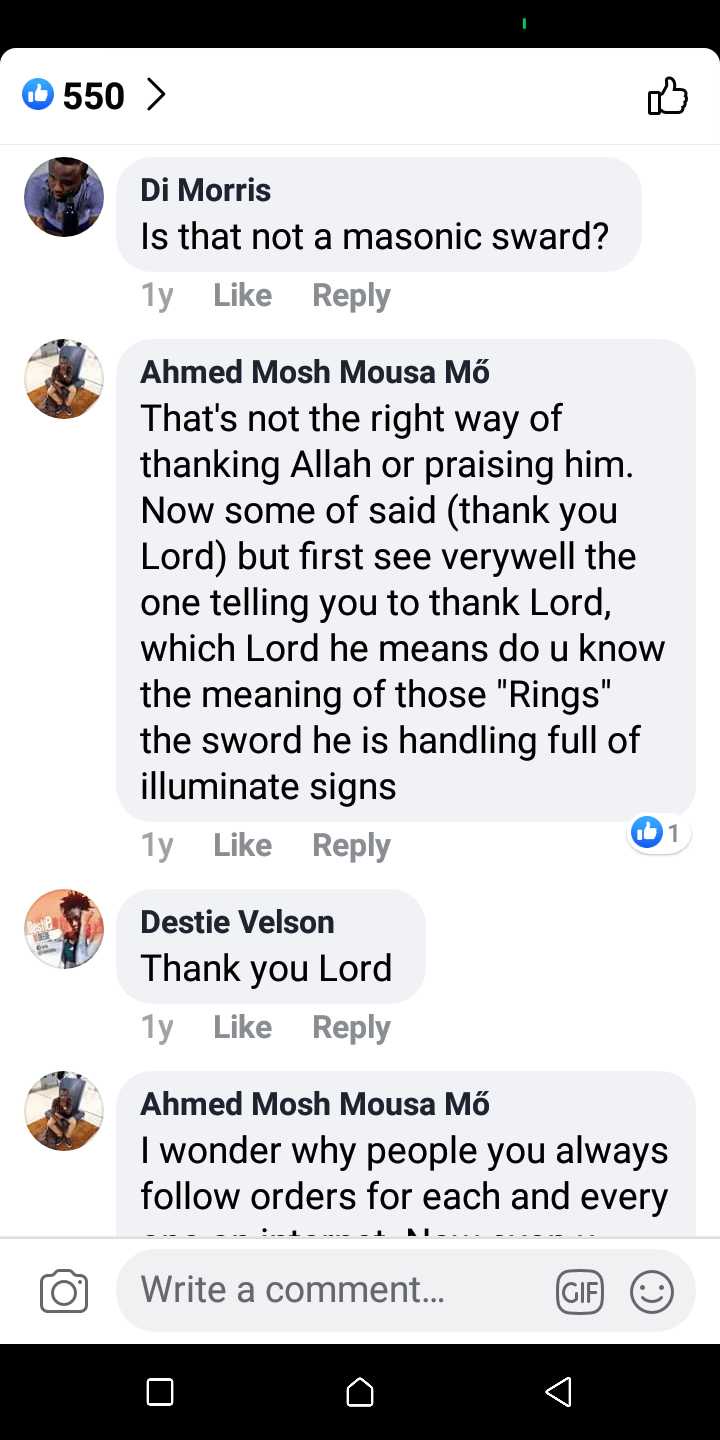Attach a photo with camera icon
The image size is (720, 1440).
click(x=64, y=1291)
